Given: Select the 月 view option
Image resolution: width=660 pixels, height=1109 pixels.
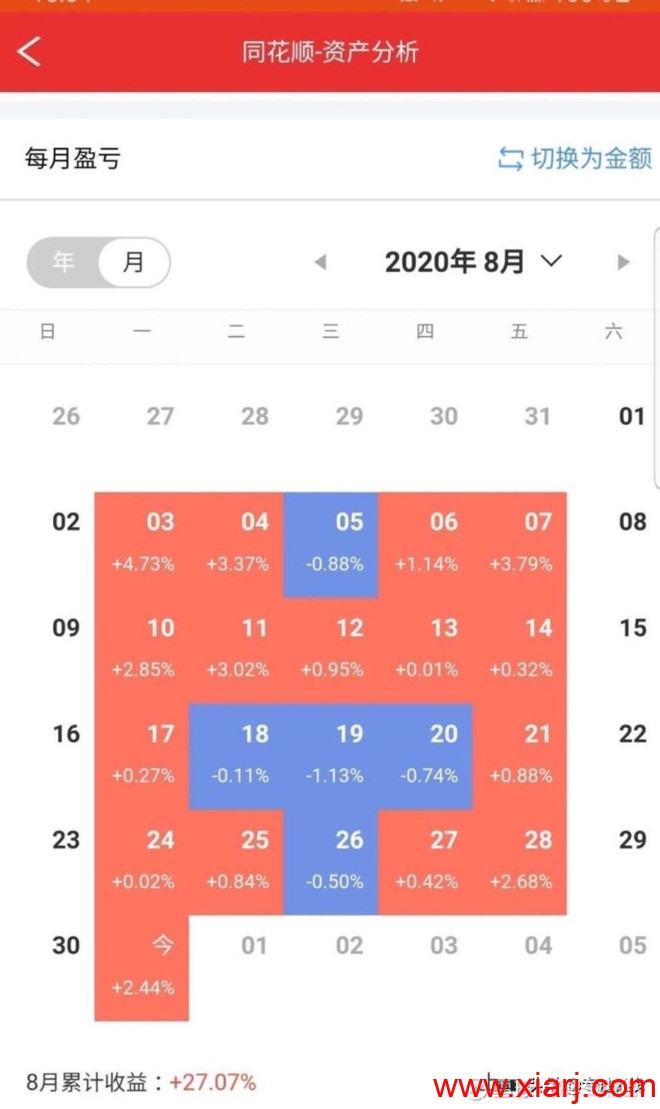Looking at the screenshot, I should pos(133,262).
